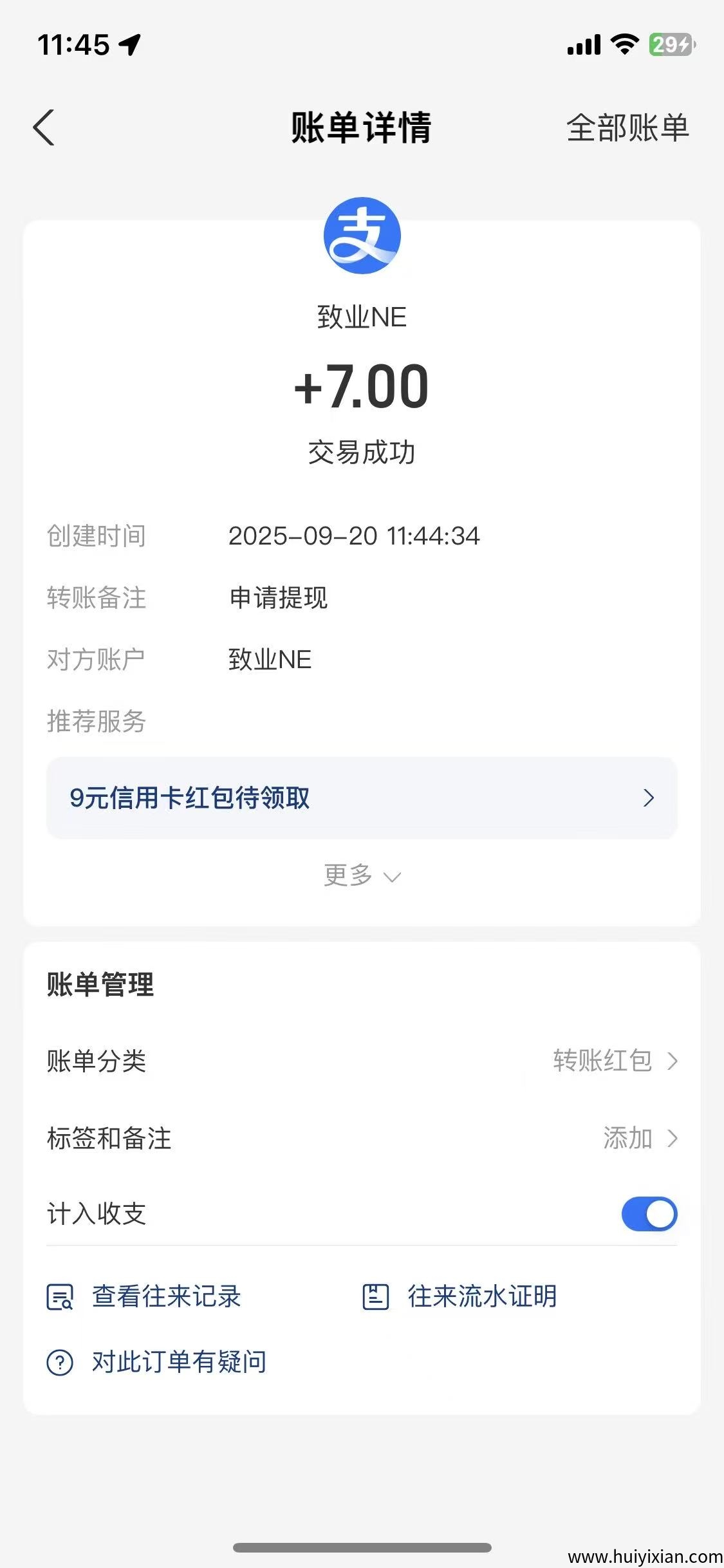Open the 9元信用卡红包待领取 banner
724x1568 pixels.
tap(362, 798)
